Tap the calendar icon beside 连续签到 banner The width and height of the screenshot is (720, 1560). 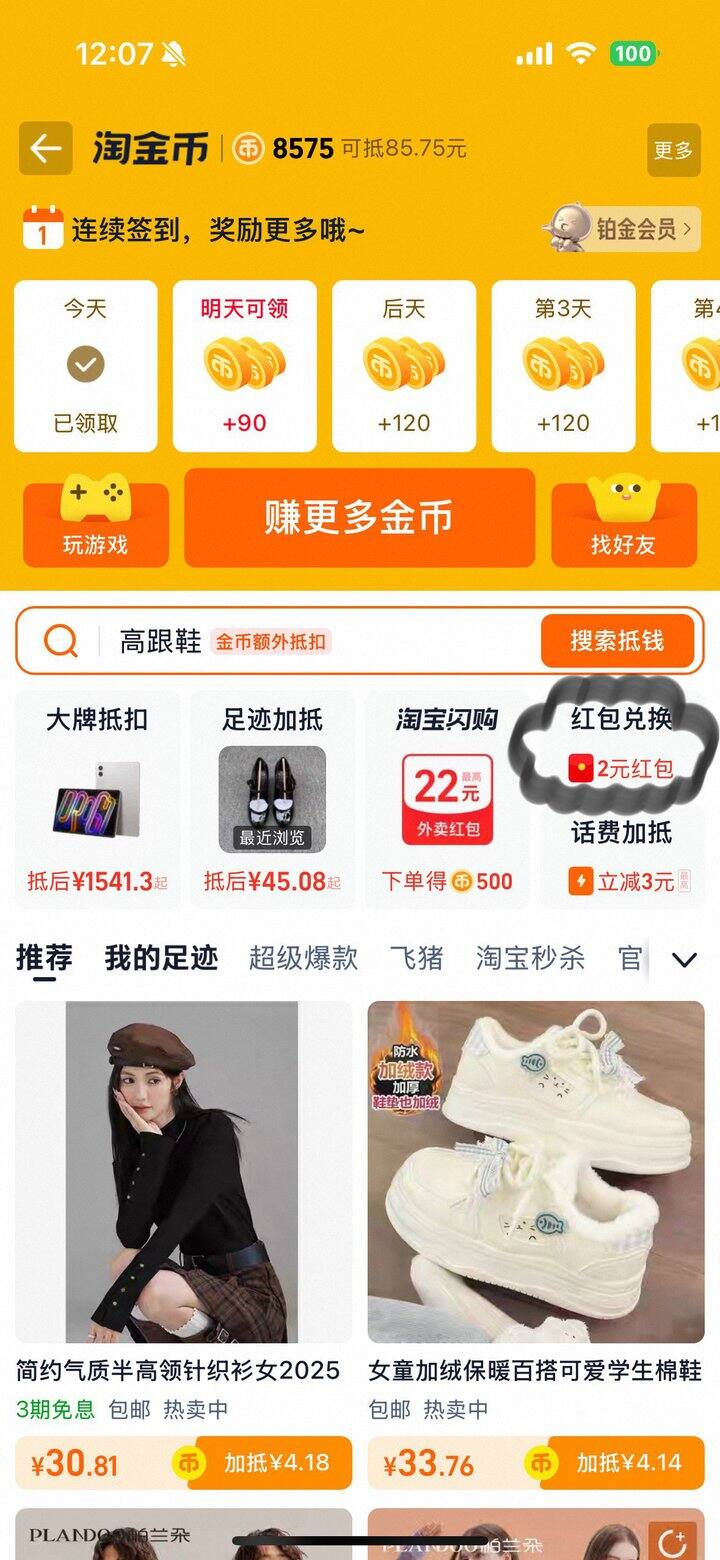pyautogui.click(x=41, y=228)
